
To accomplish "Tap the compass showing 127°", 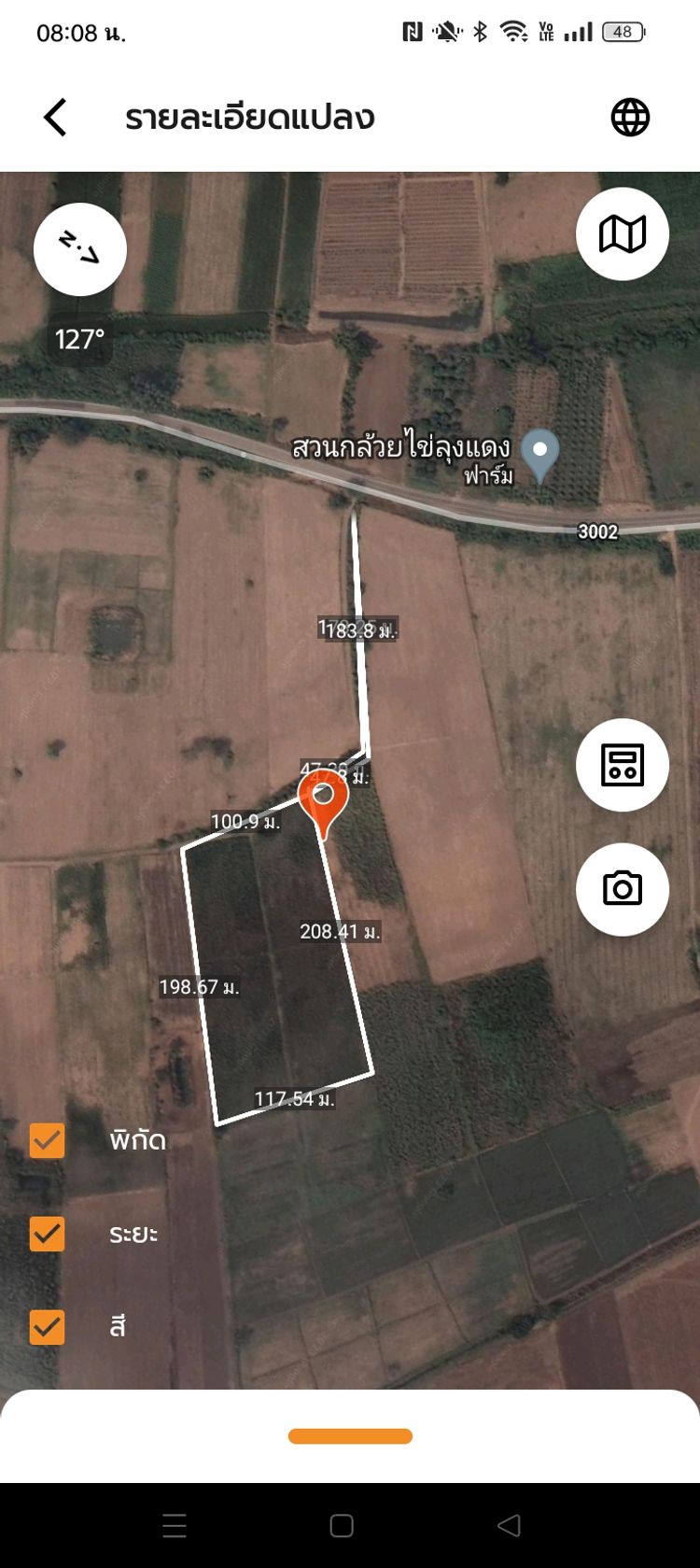I will 80,249.
